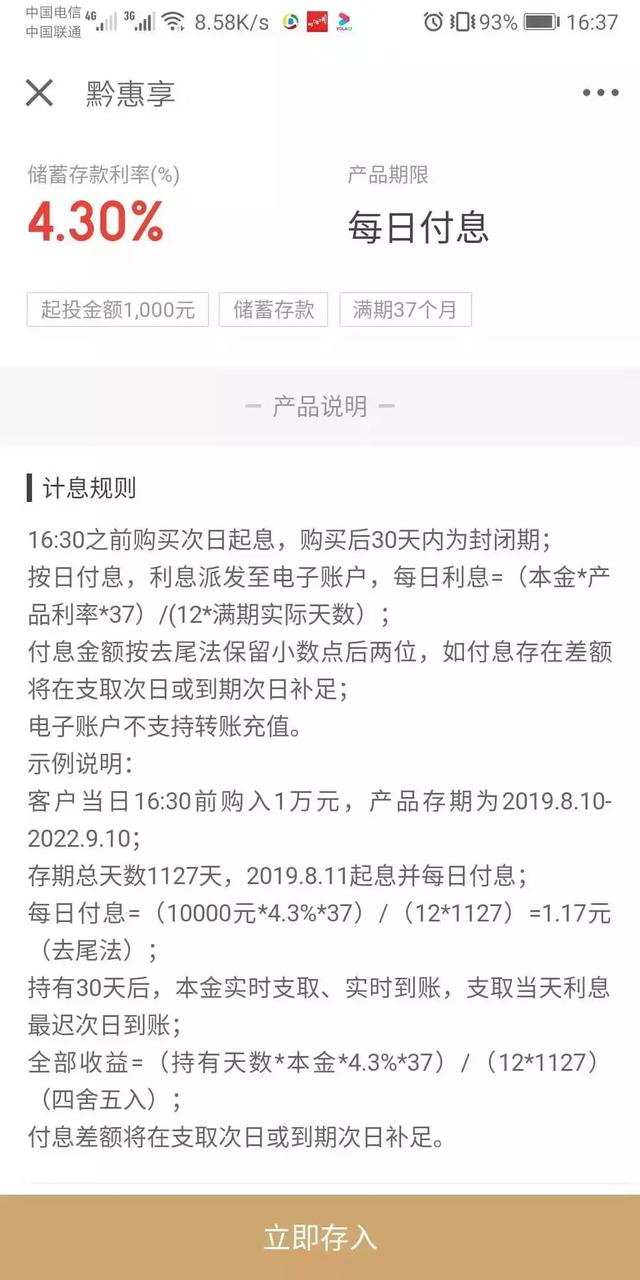The width and height of the screenshot is (640, 1280).
Task: Tap the 立即存入 deposit button
Action: pos(320,1237)
